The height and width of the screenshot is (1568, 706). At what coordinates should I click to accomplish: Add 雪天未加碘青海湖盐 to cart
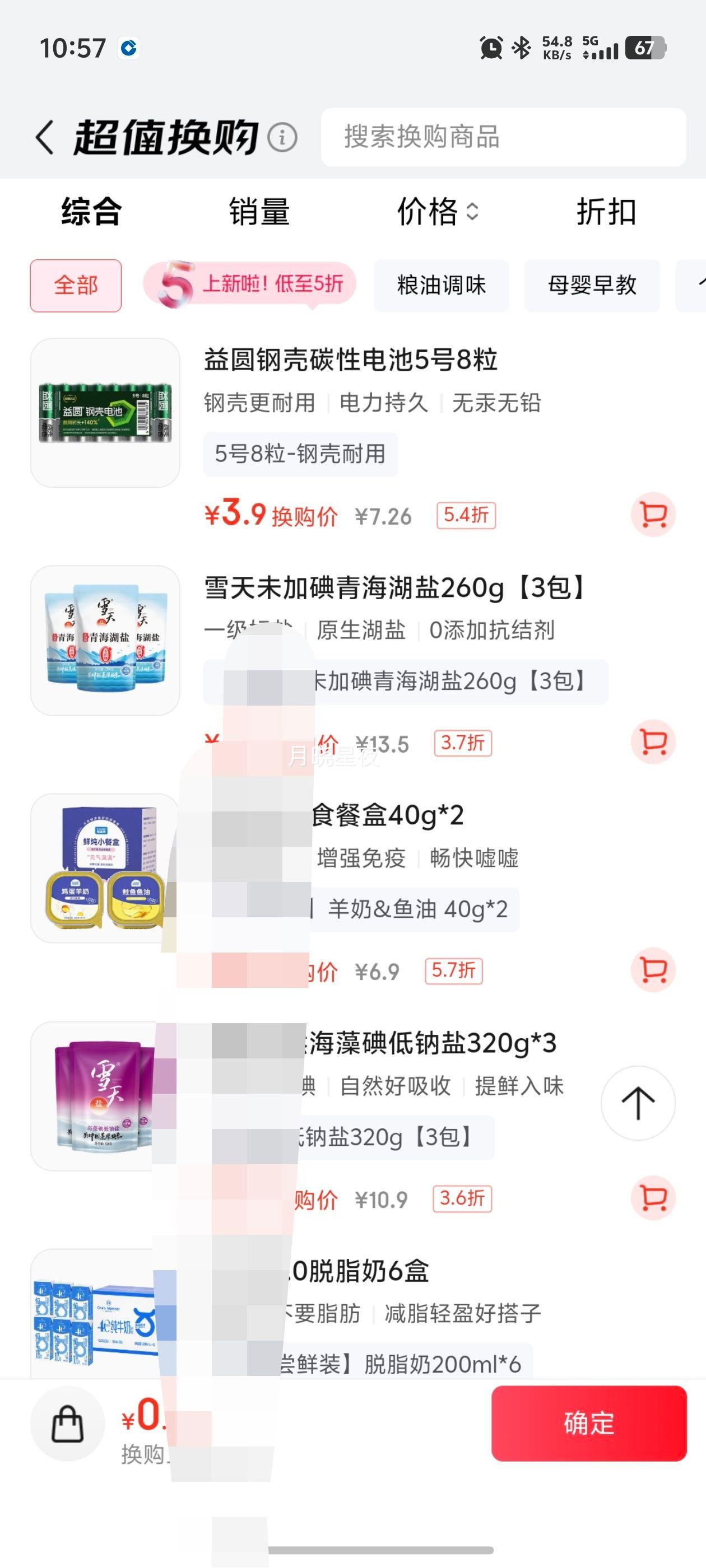(x=653, y=742)
